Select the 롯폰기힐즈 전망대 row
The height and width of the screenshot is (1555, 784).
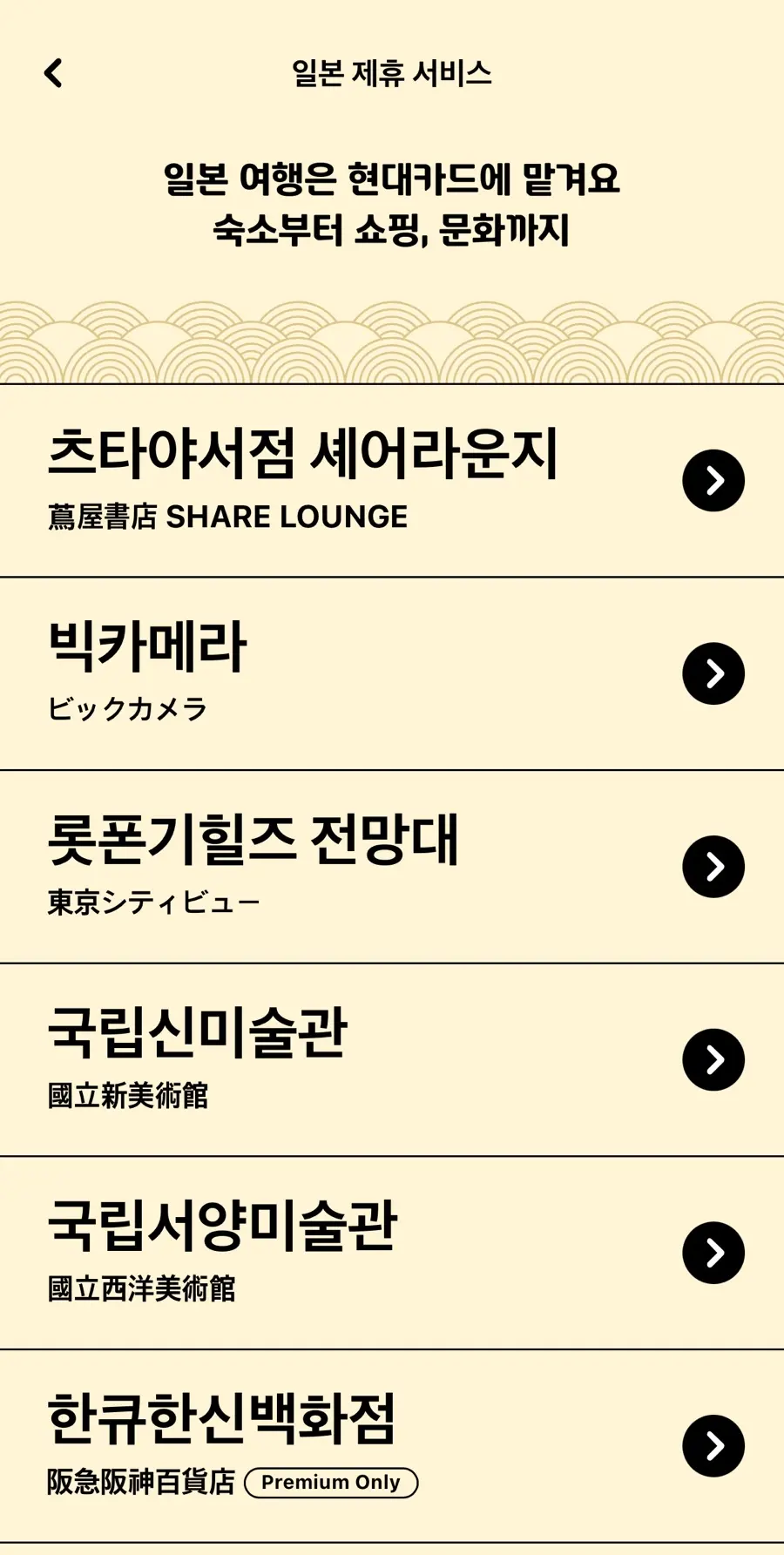pyautogui.click(x=392, y=868)
